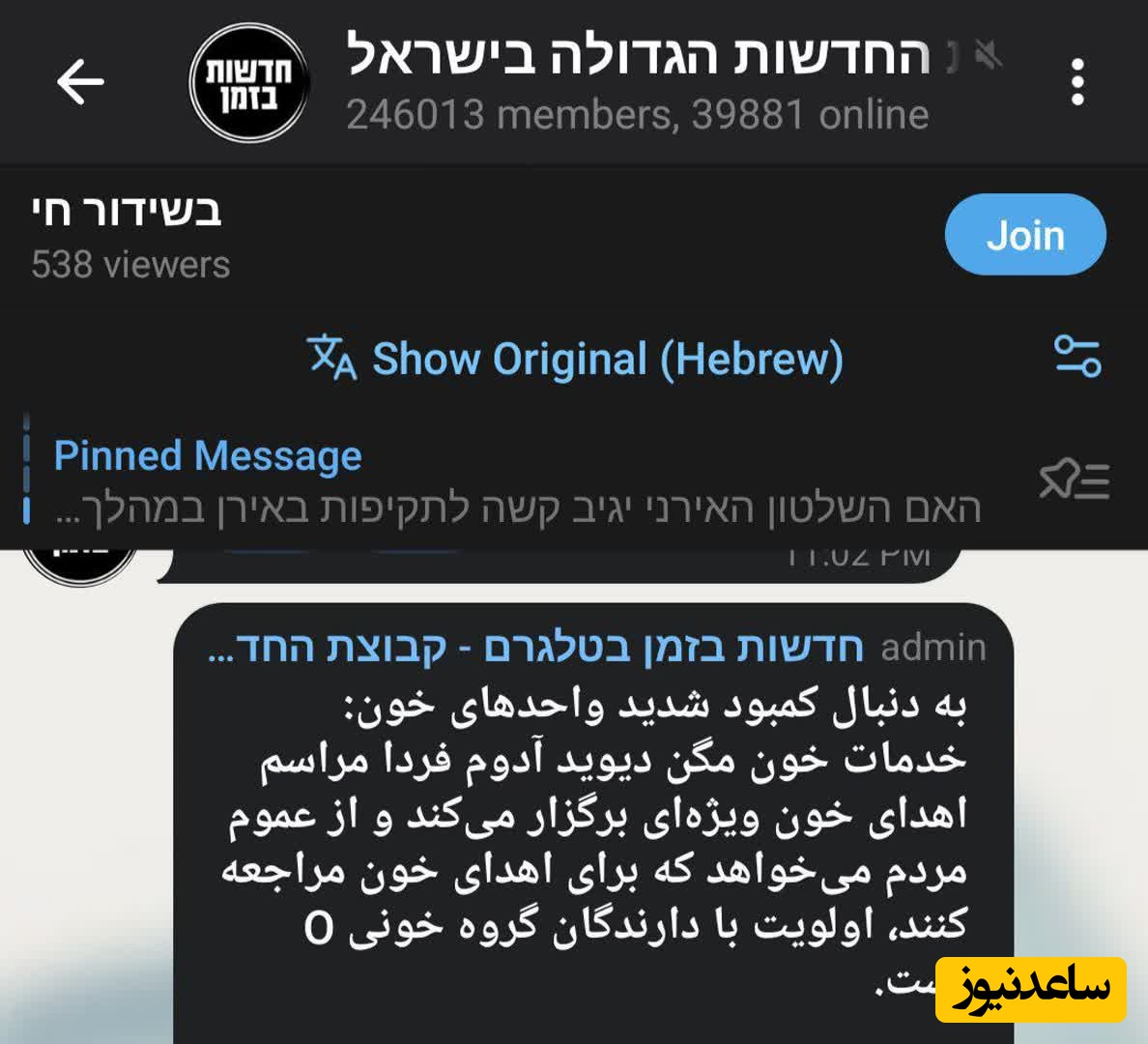This screenshot has height=1044, width=1148.
Task: Tap the admin sender name in the message
Action: (x=536, y=647)
